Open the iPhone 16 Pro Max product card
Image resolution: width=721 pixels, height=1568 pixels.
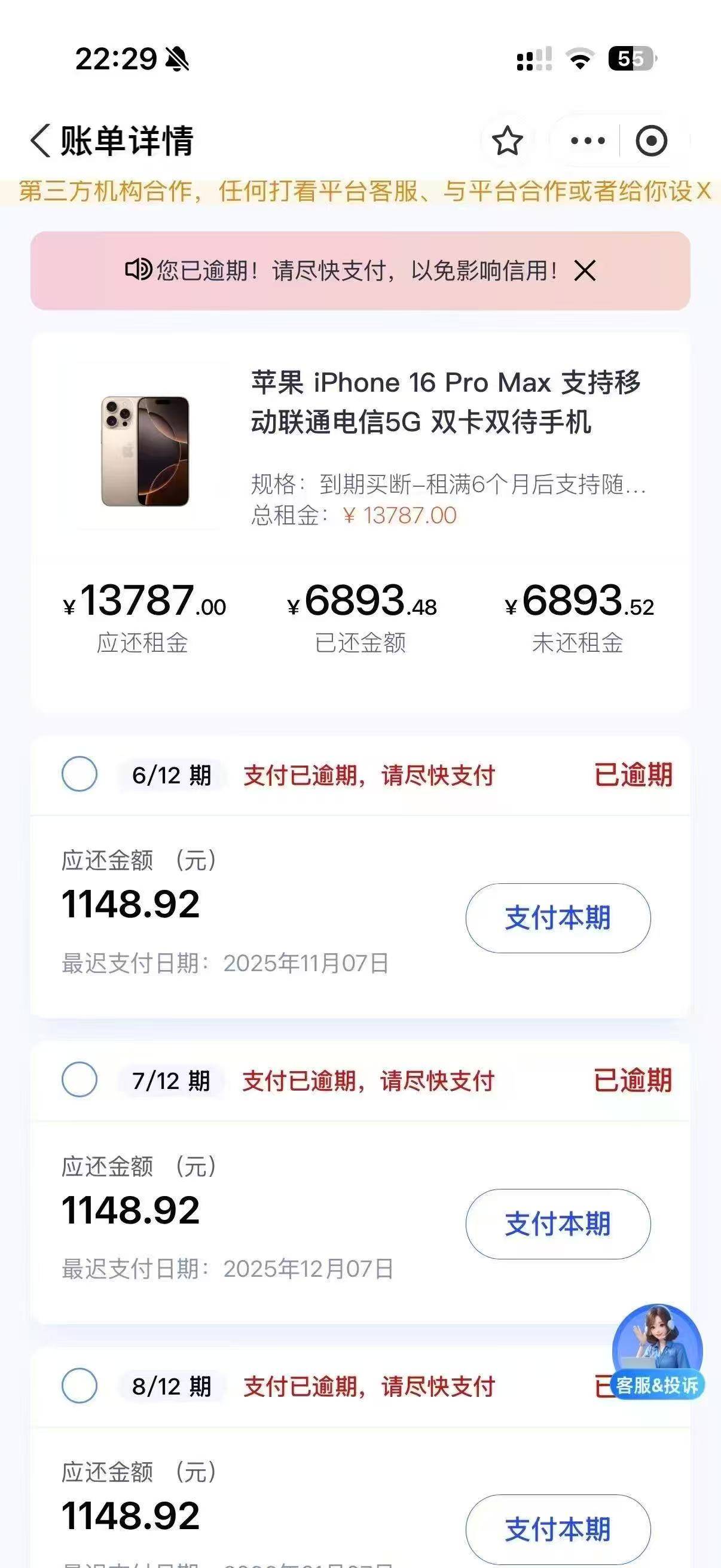[x=360, y=444]
